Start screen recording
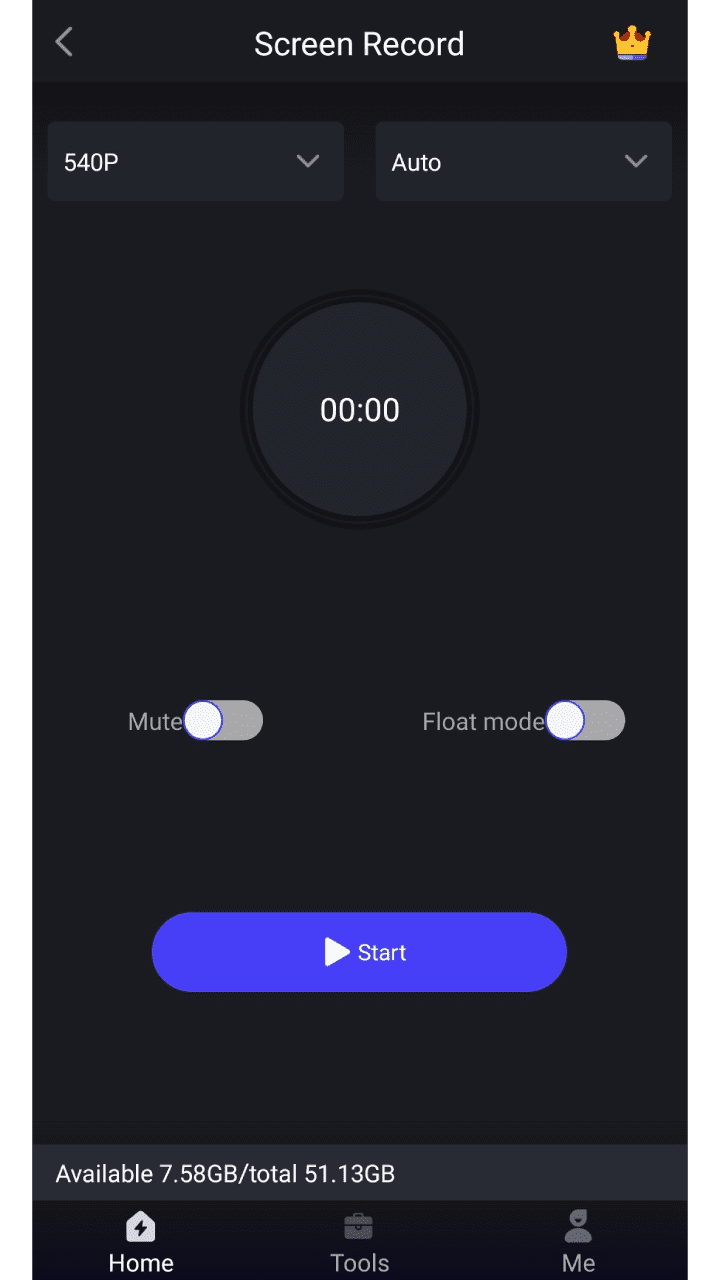The height and width of the screenshot is (1280, 720). (359, 952)
